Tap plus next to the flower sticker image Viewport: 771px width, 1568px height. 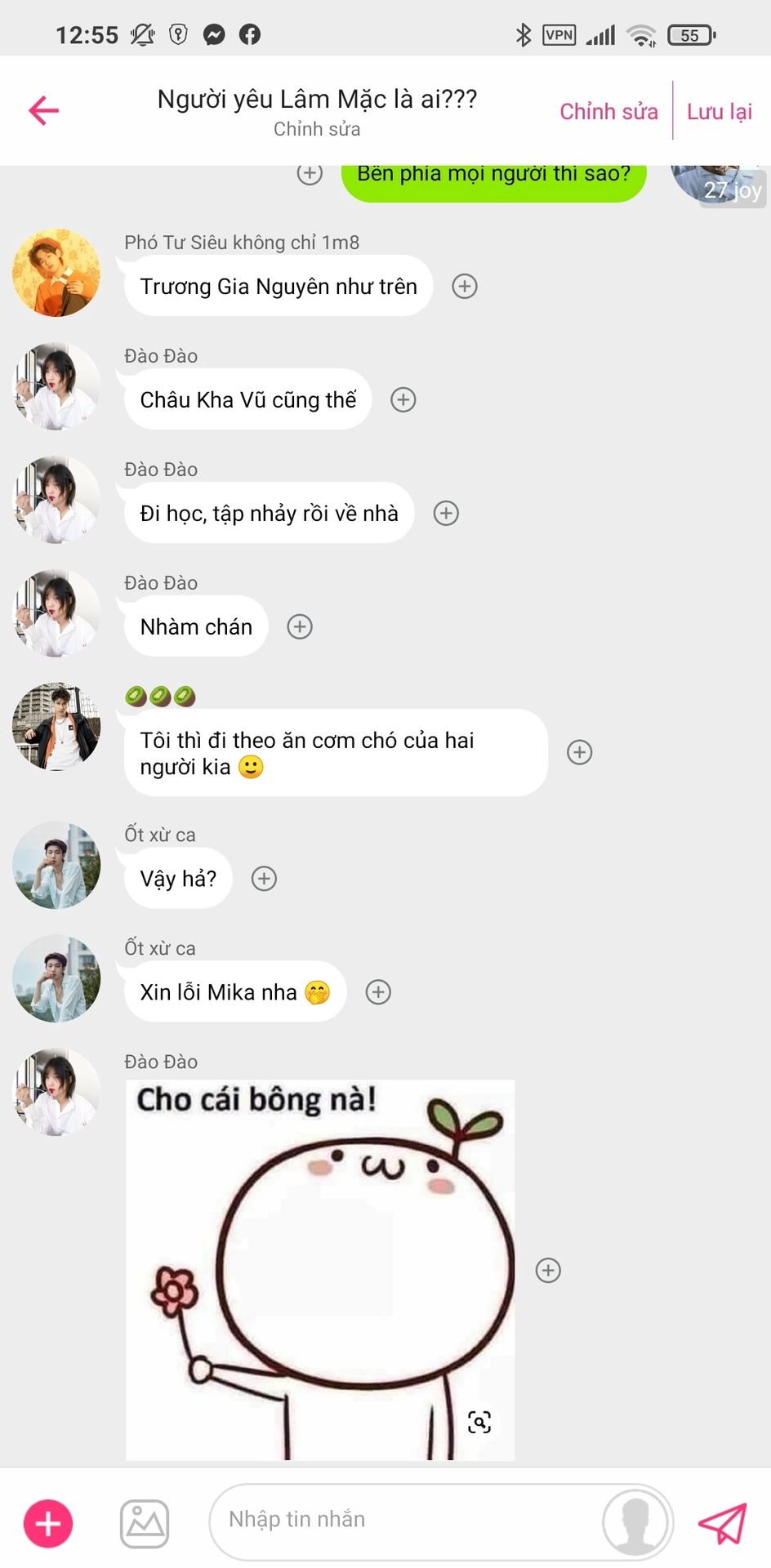(548, 1270)
